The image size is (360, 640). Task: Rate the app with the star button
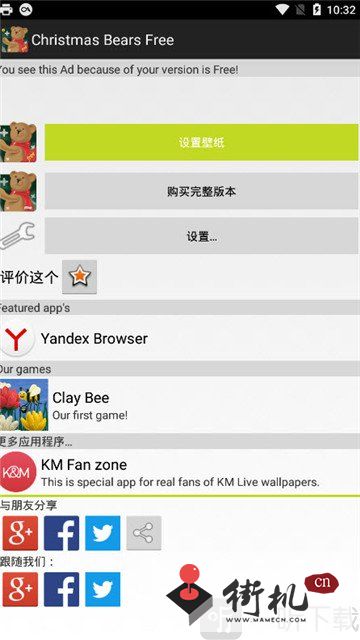[79, 277]
